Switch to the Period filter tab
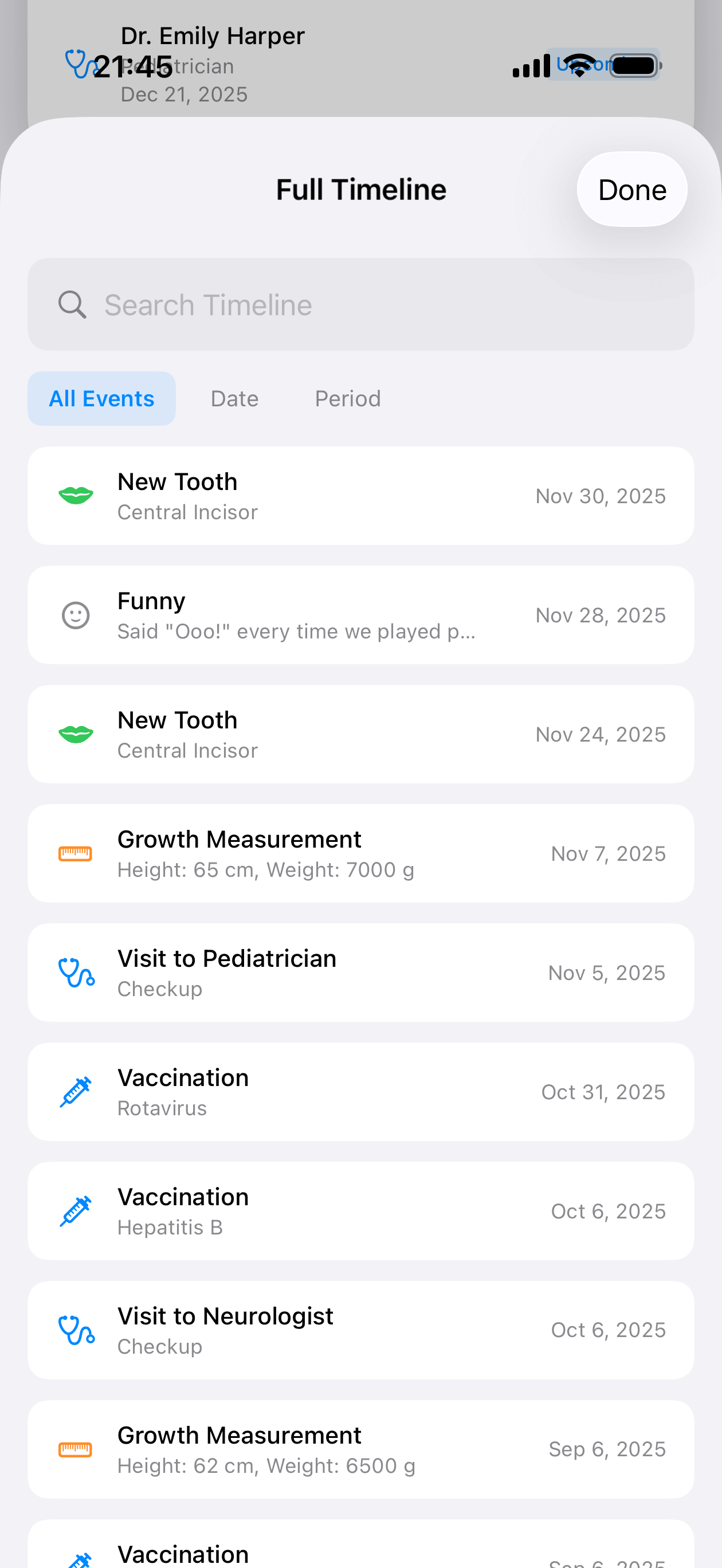This screenshot has height=1568, width=722. click(x=348, y=399)
